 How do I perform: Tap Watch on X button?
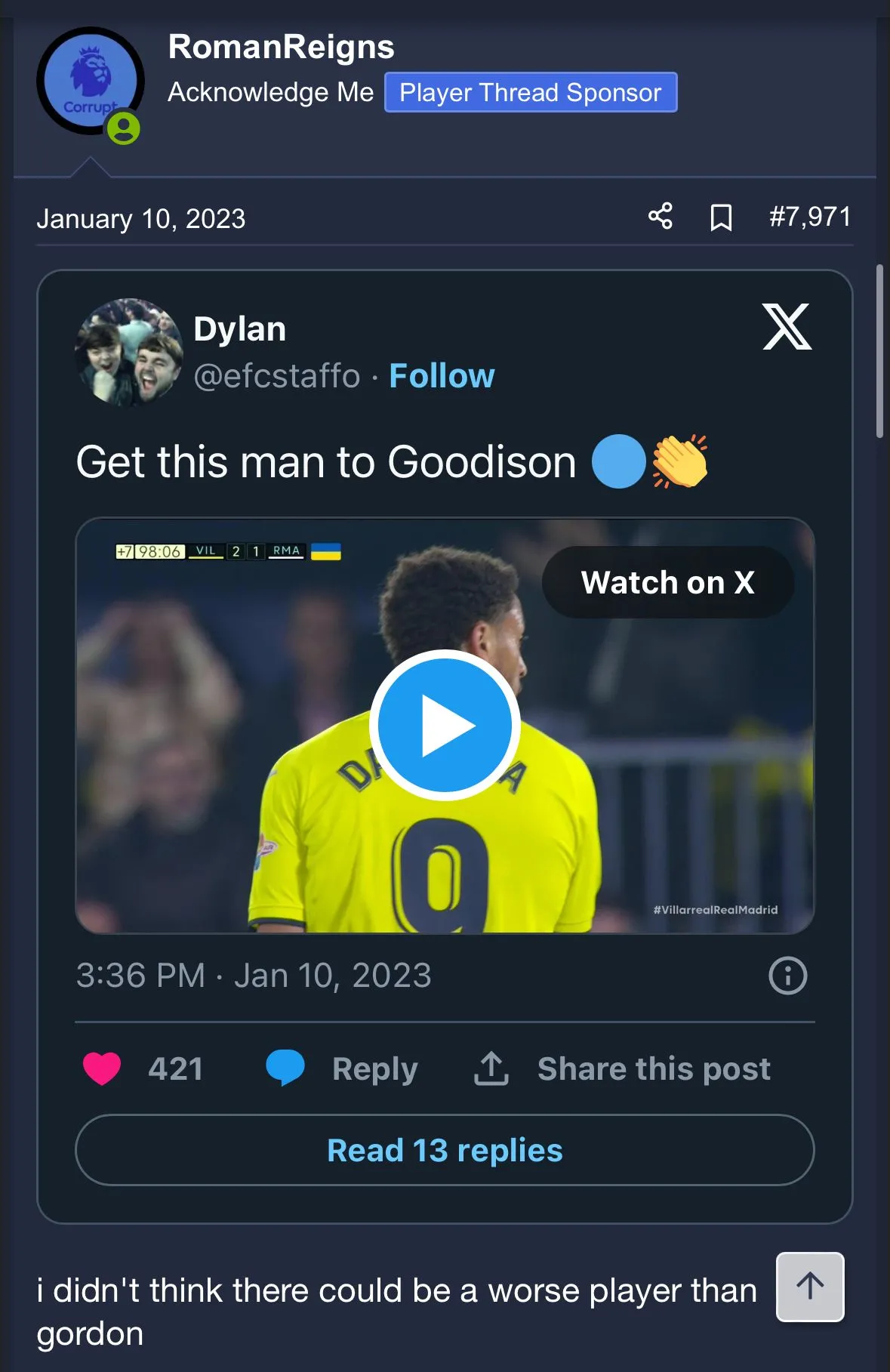pos(667,582)
